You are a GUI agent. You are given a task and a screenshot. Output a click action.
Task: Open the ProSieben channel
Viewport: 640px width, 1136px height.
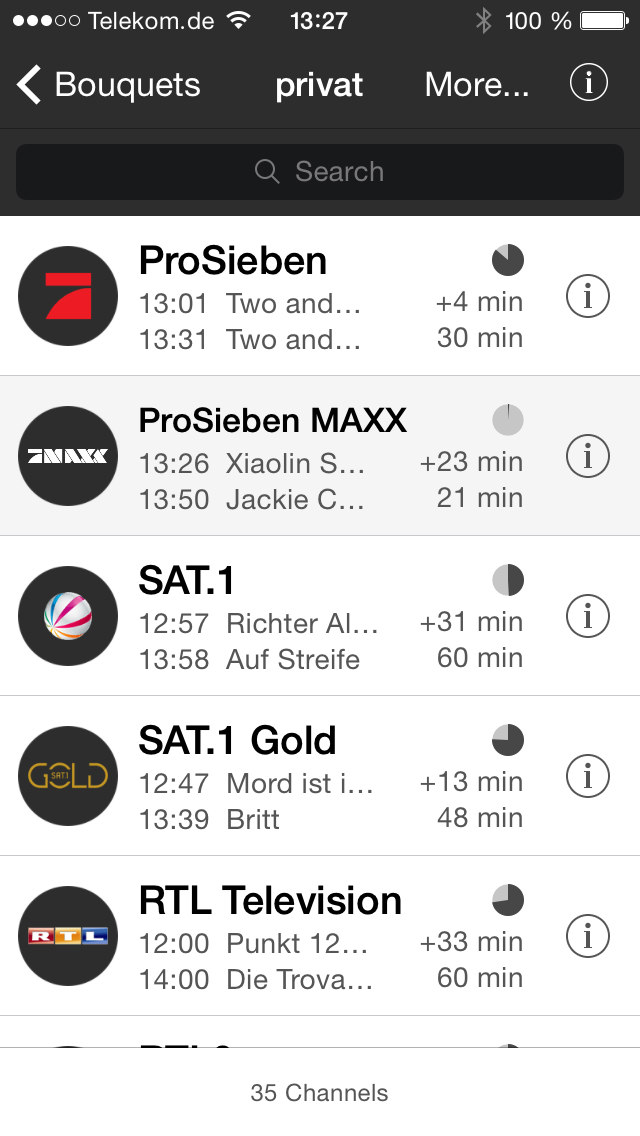pos(320,296)
